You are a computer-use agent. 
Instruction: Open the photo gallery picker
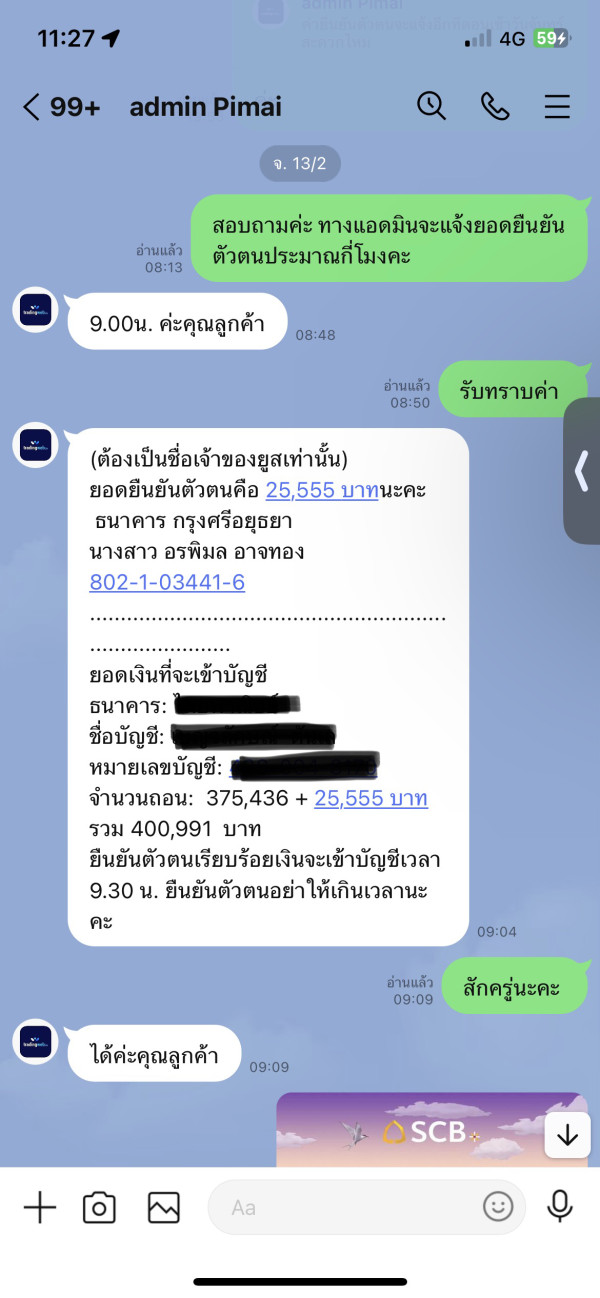click(x=163, y=1207)
